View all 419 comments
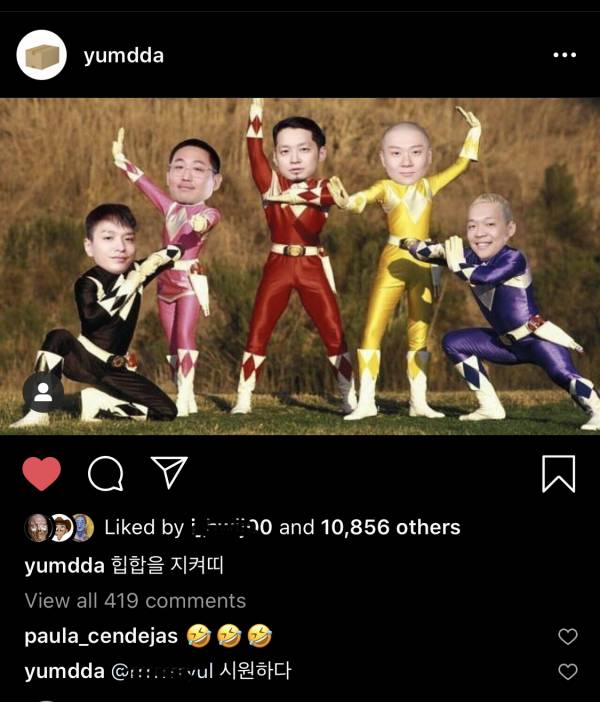Viewport: 600px width, 702px height. [135, 600]
